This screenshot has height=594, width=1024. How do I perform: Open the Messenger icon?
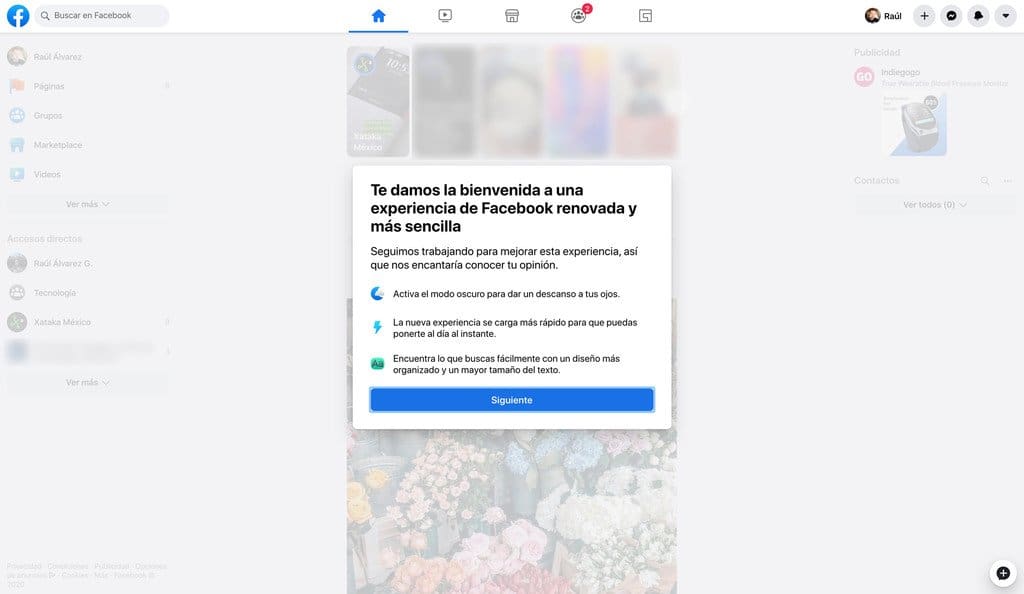(952, 16)
